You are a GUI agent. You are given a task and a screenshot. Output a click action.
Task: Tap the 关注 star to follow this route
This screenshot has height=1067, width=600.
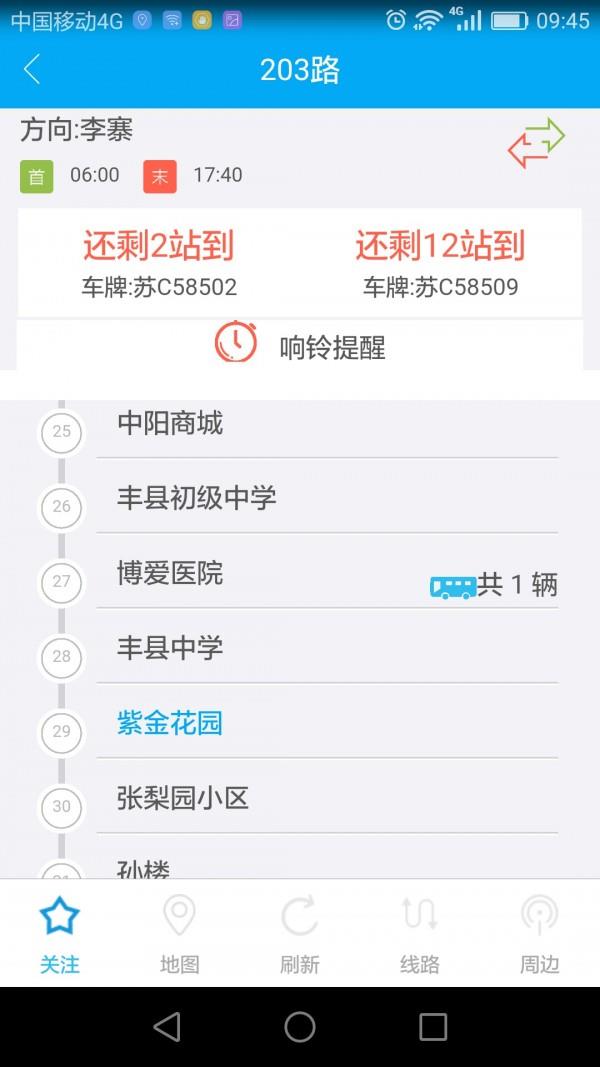point(59,932)
